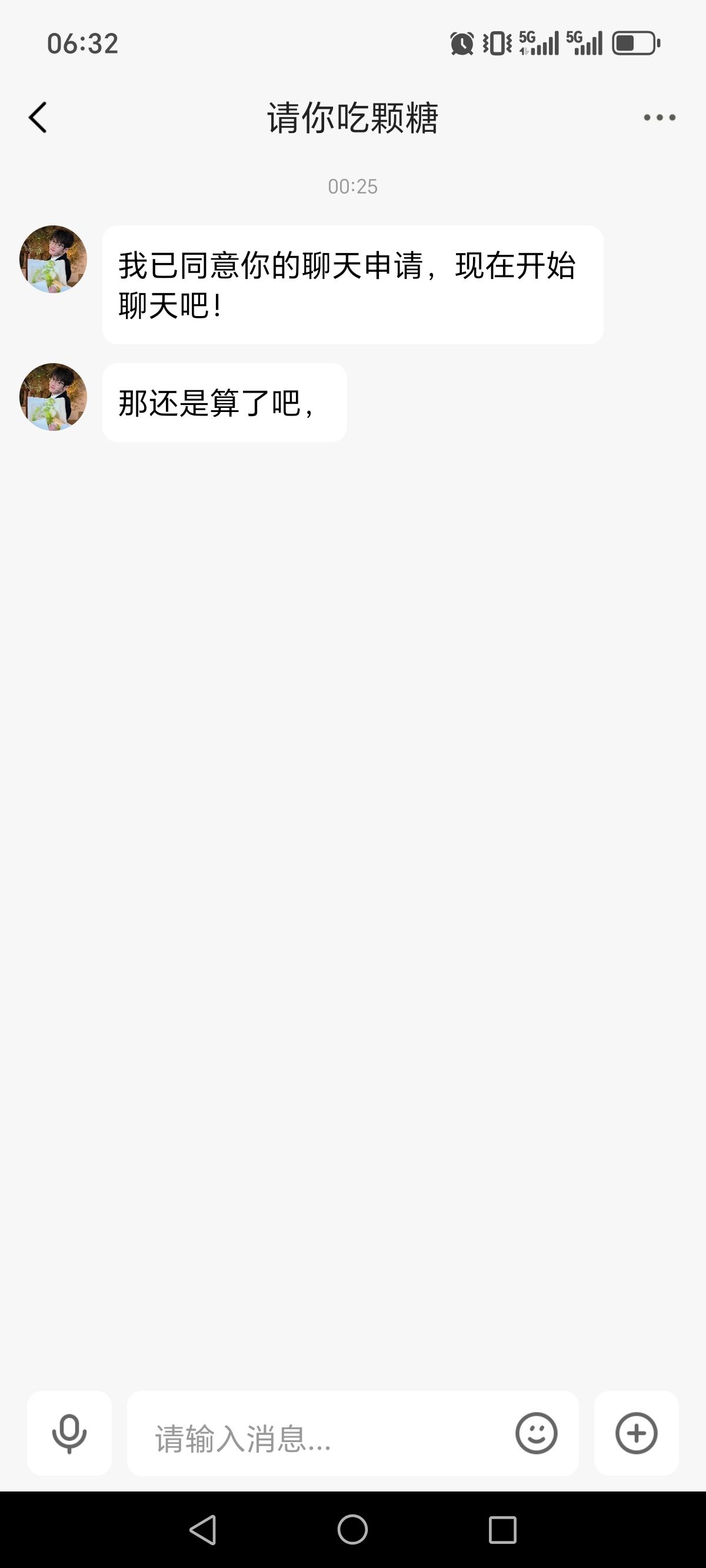Tap the system home button
This screenshot has height=1568, width=706.
352,1529
